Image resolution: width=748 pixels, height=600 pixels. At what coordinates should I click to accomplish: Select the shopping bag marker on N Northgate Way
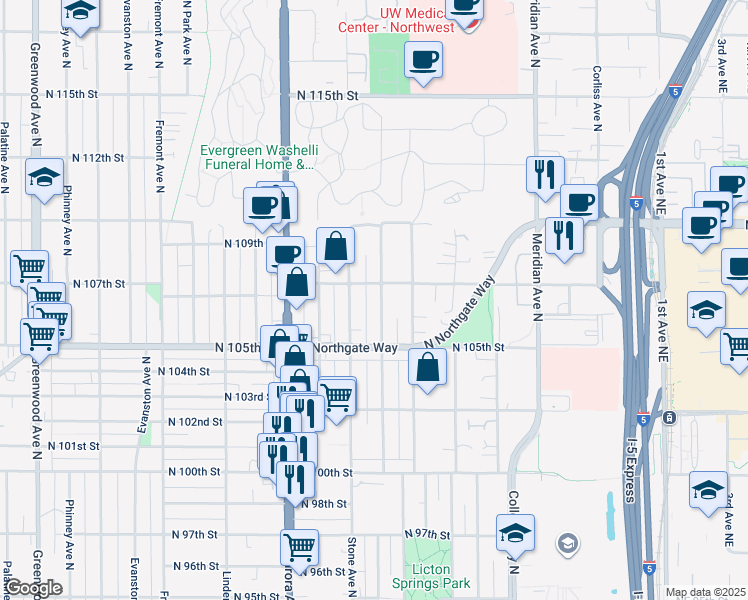click(x=427, y=367)
